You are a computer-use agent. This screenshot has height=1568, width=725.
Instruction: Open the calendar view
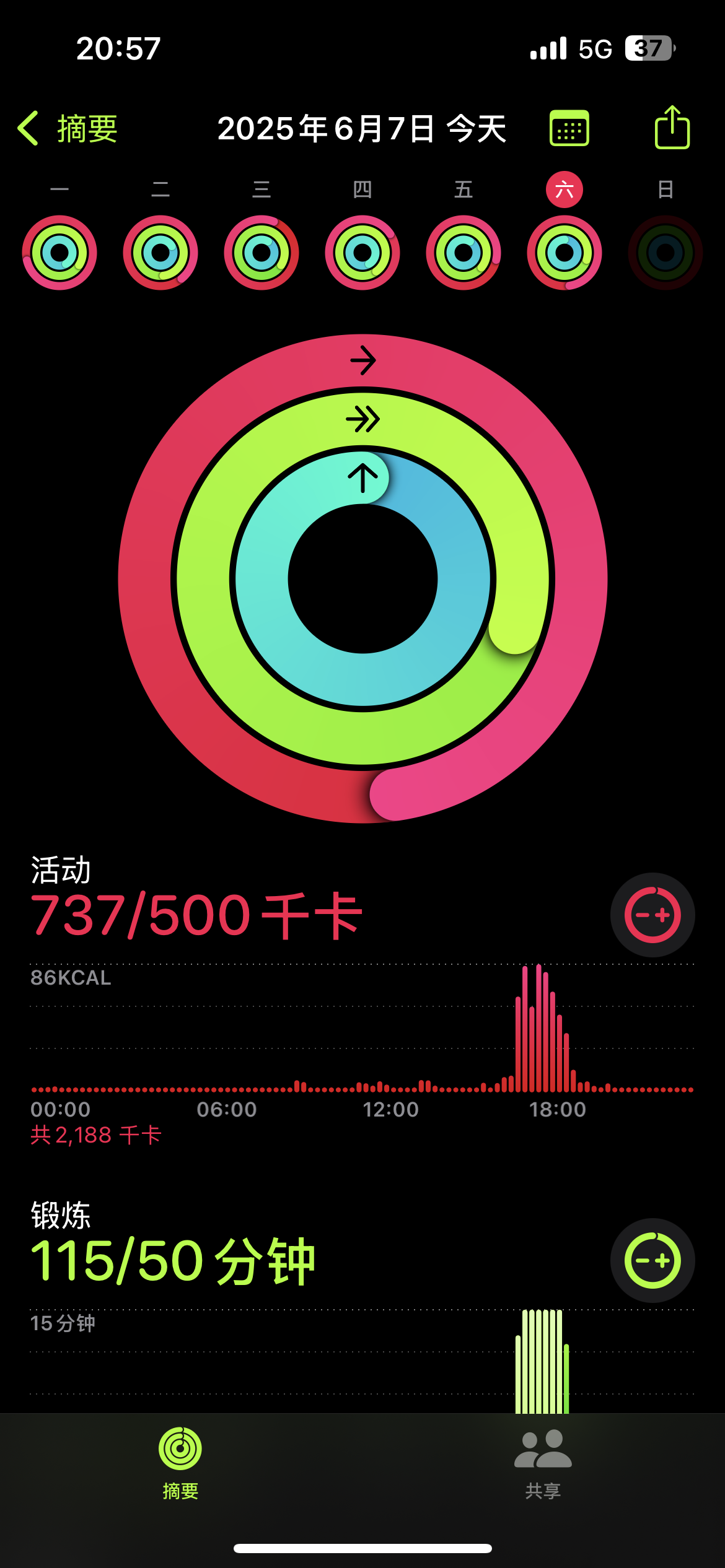tap(569, 128)
